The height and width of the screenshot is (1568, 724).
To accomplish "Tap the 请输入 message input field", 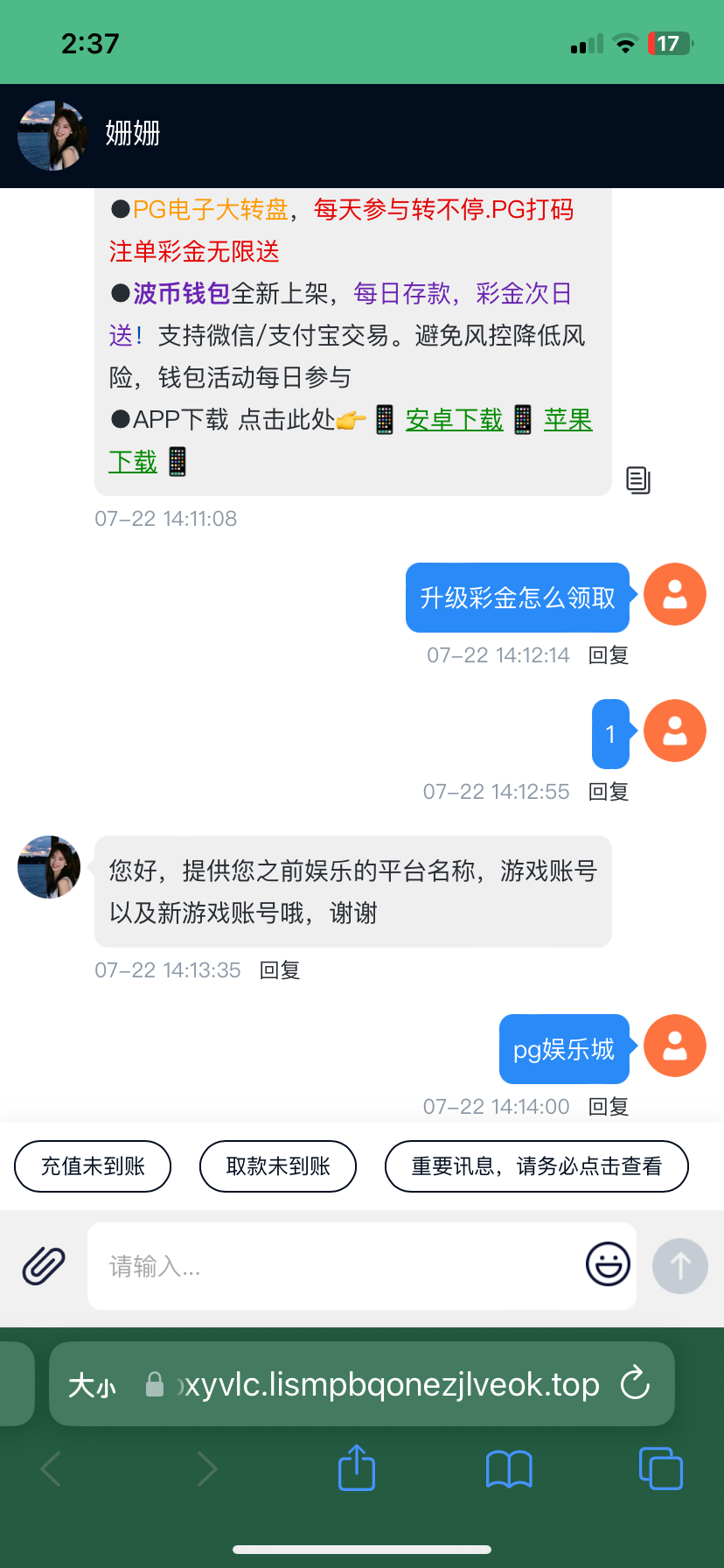I will click(x=350, y=1265).
